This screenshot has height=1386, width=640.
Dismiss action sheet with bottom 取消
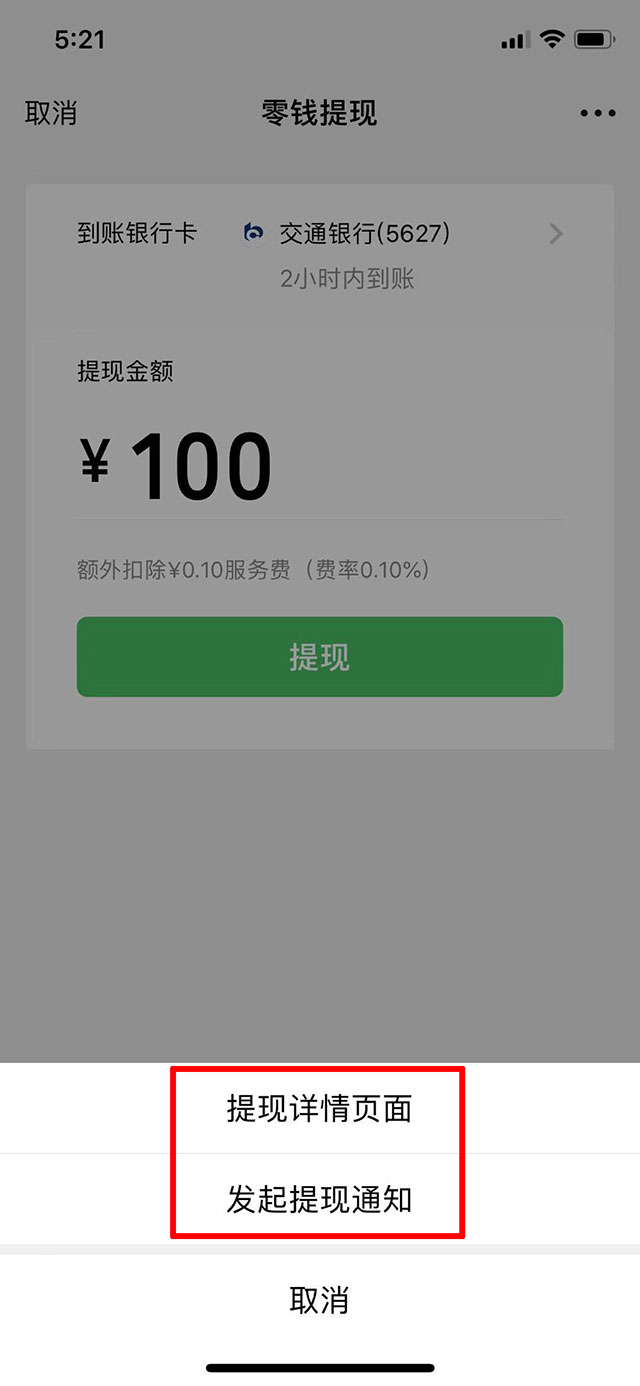click(x=319, y=1301)
